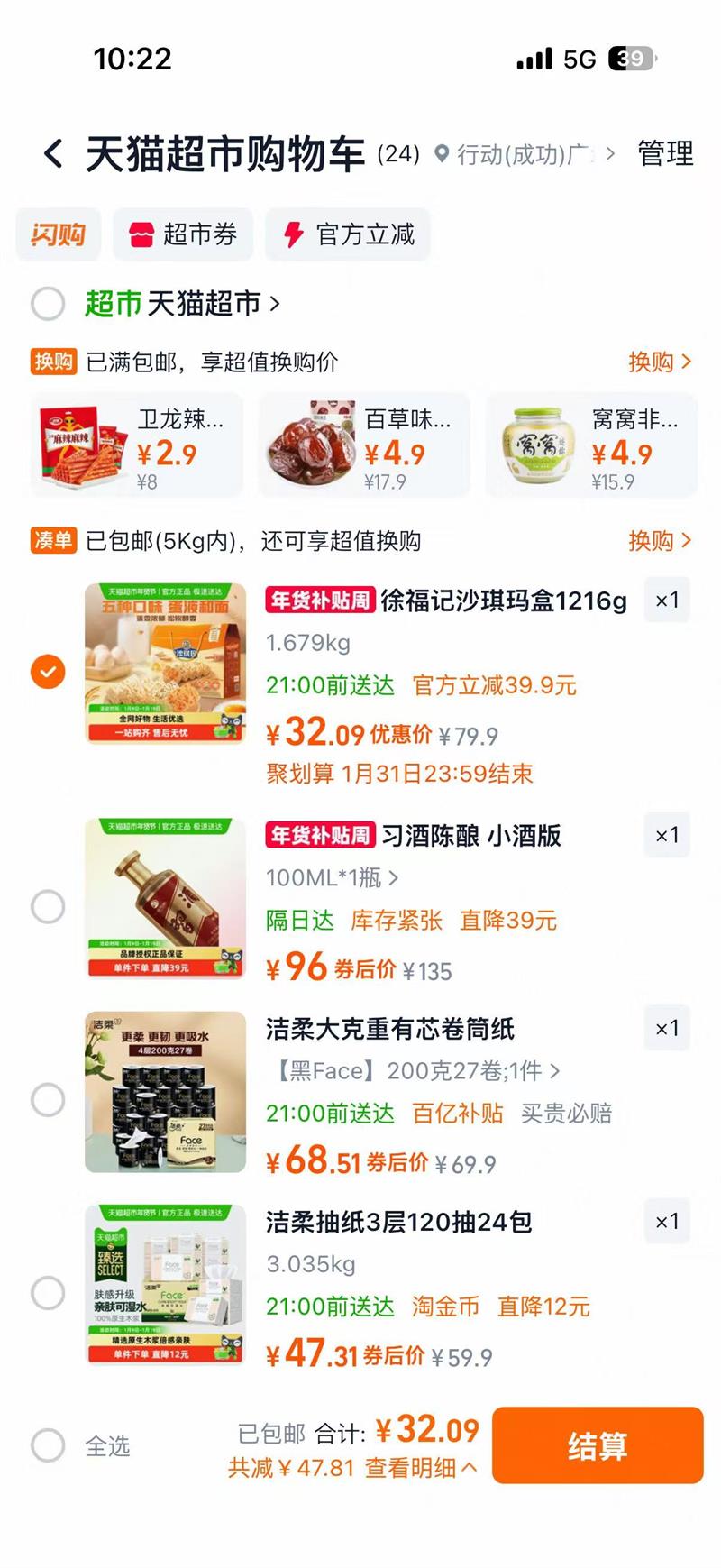
Task: Click the 换购 orange tag icon
Action: [x=53, y=362]
